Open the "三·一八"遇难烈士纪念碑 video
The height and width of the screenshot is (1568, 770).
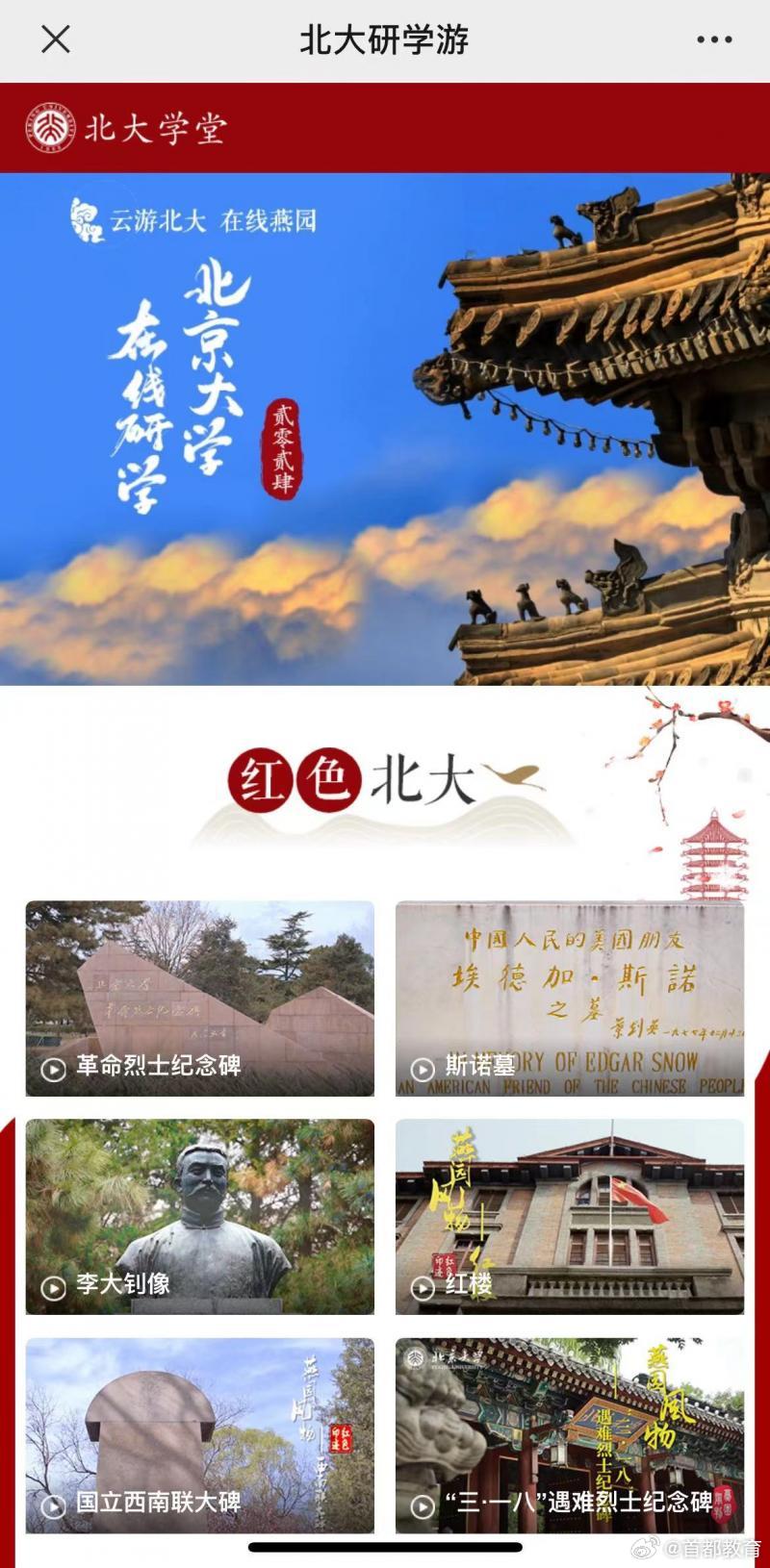pos(569,1434)
